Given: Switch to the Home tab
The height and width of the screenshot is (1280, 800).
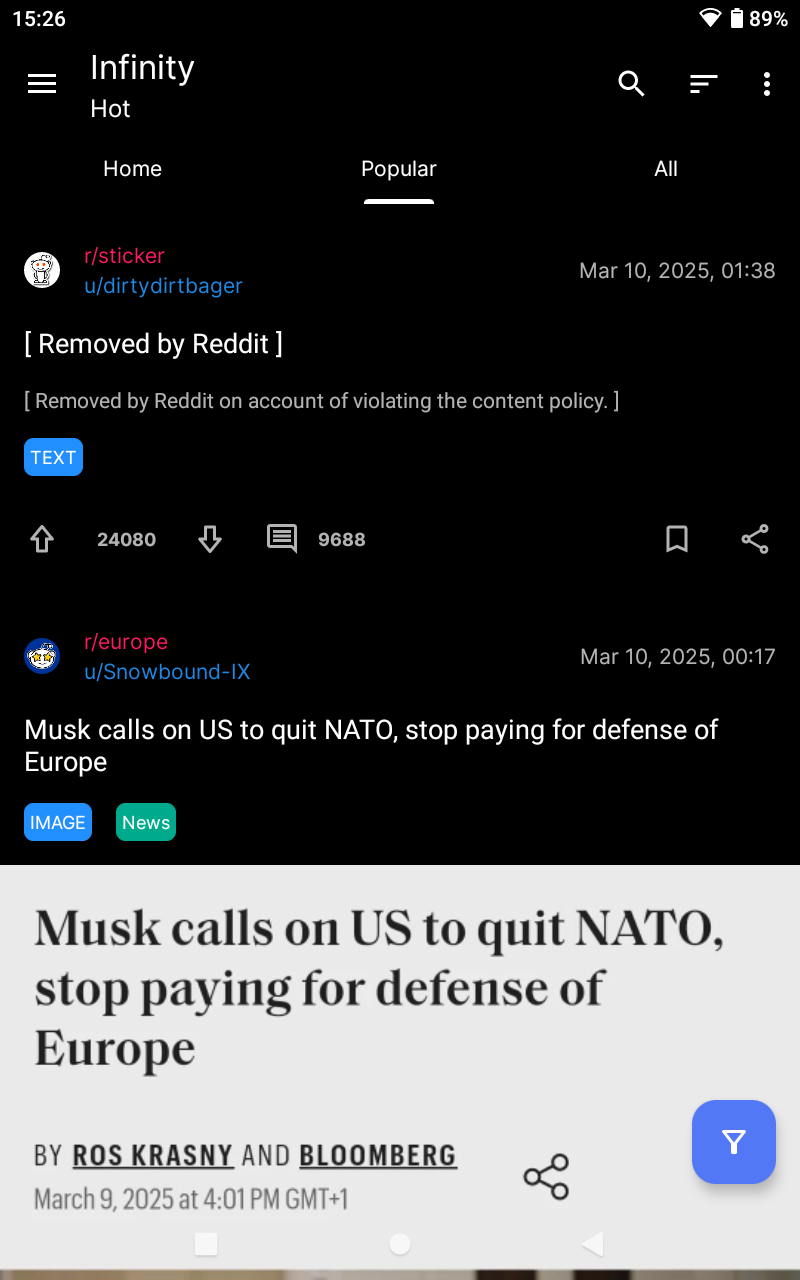Looking at the screenshot, I should pyautogui.click(x=132, y=169).
